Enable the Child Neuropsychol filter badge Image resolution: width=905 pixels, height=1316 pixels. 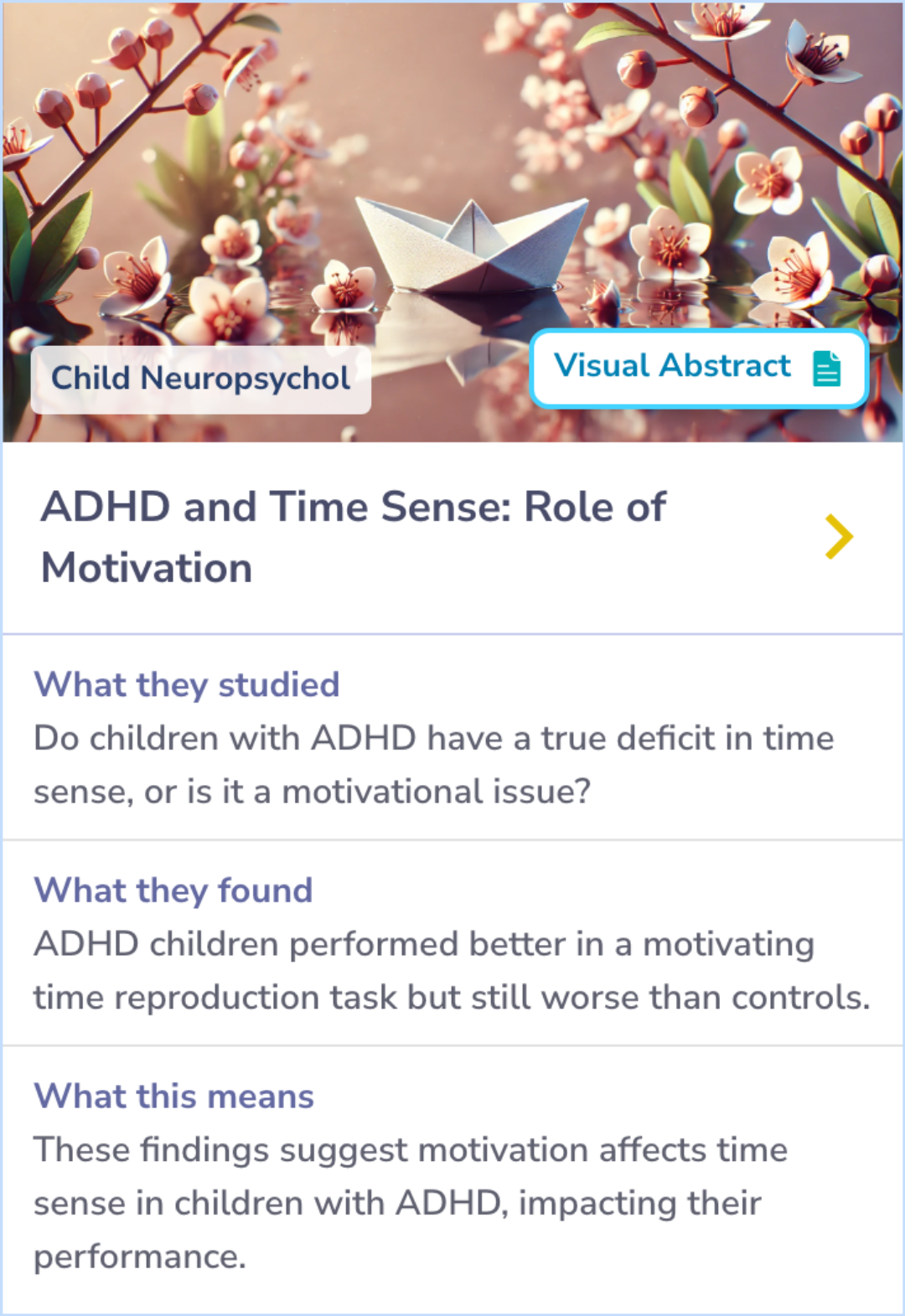(199, 378)
